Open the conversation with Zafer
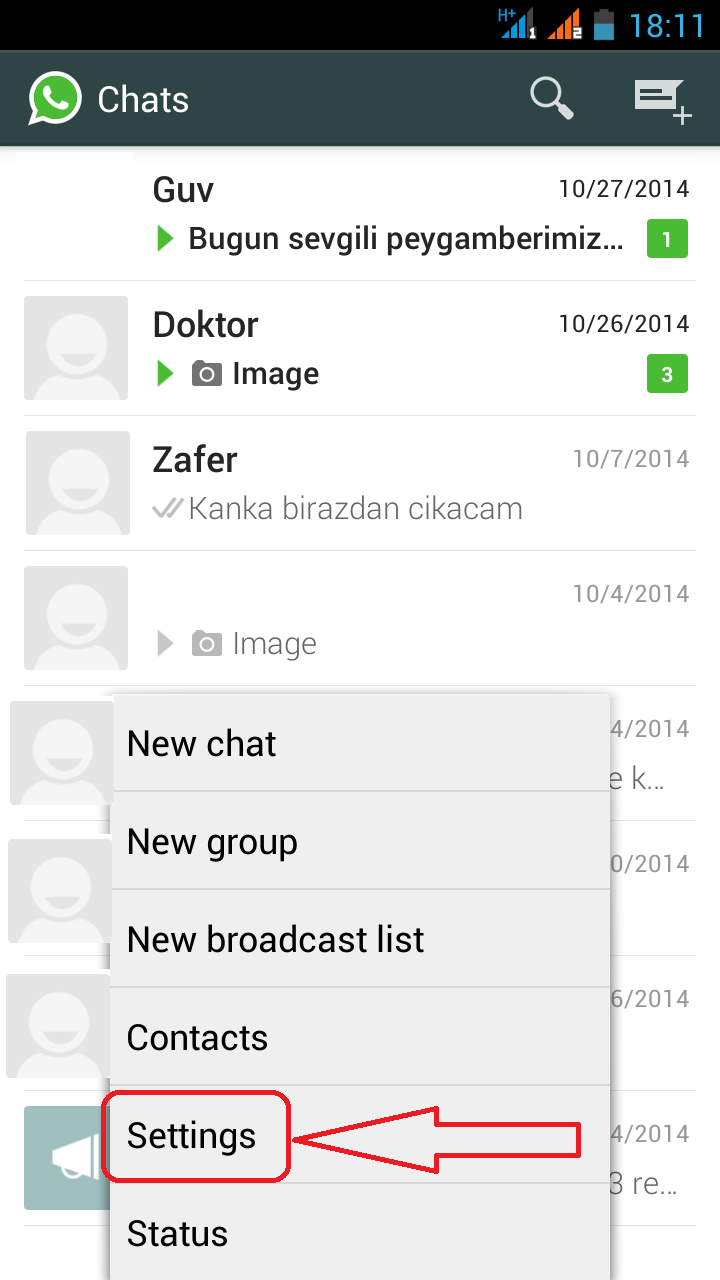The height and width of the screenshot is (1280, 720). (360, 483)
